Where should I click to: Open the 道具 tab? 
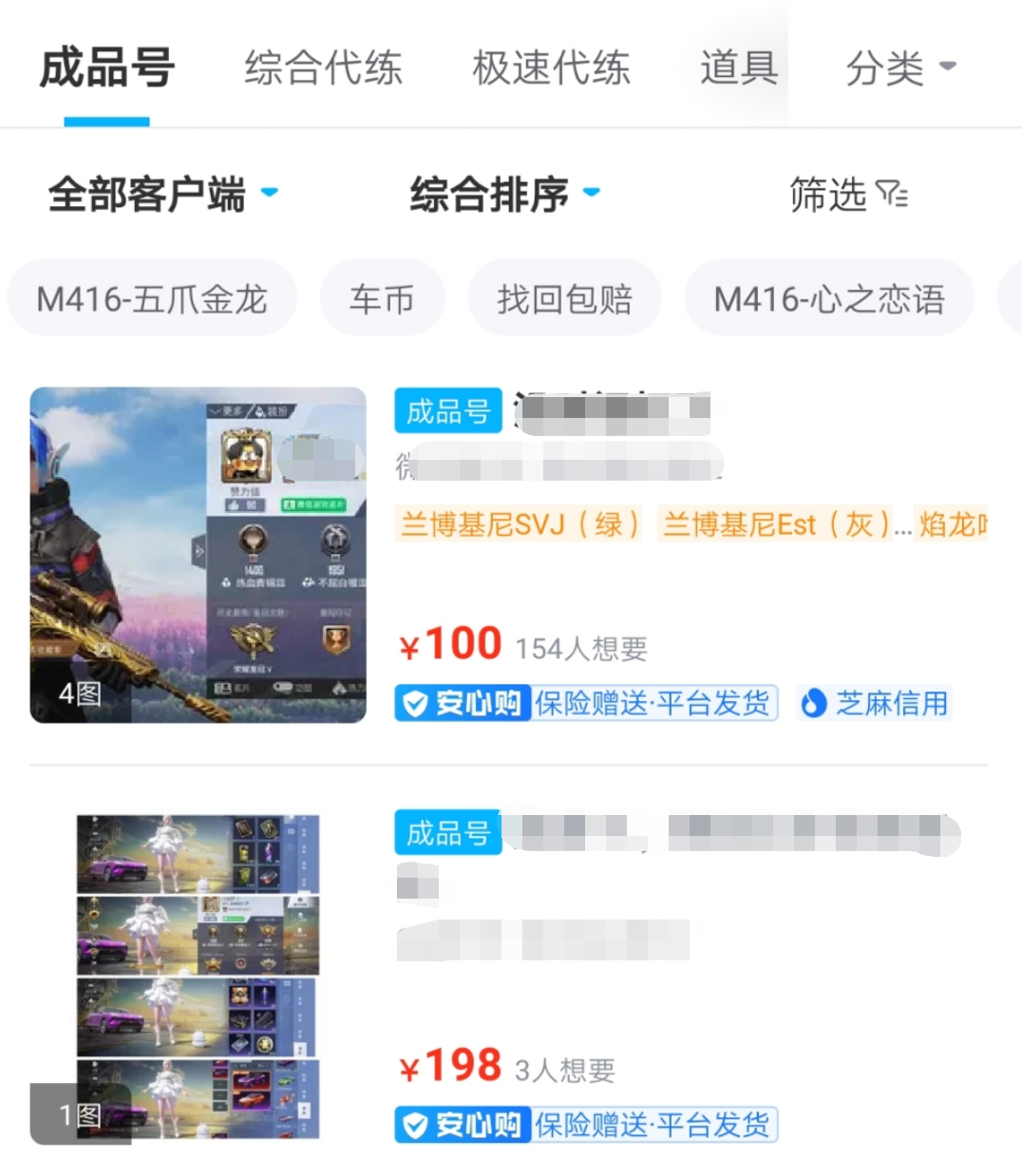pyautogui.click(x=739, y=68)
